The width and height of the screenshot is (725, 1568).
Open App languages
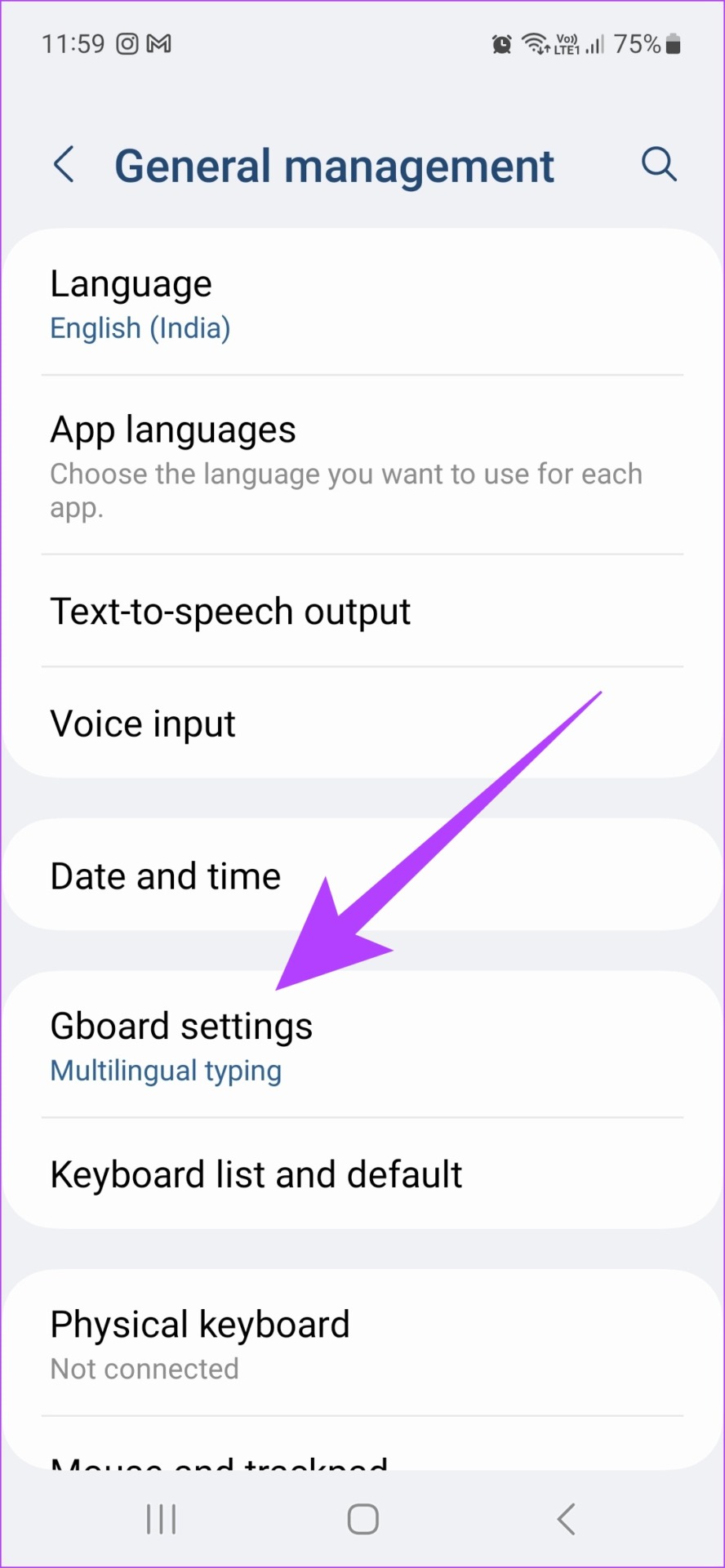point(362,465)
